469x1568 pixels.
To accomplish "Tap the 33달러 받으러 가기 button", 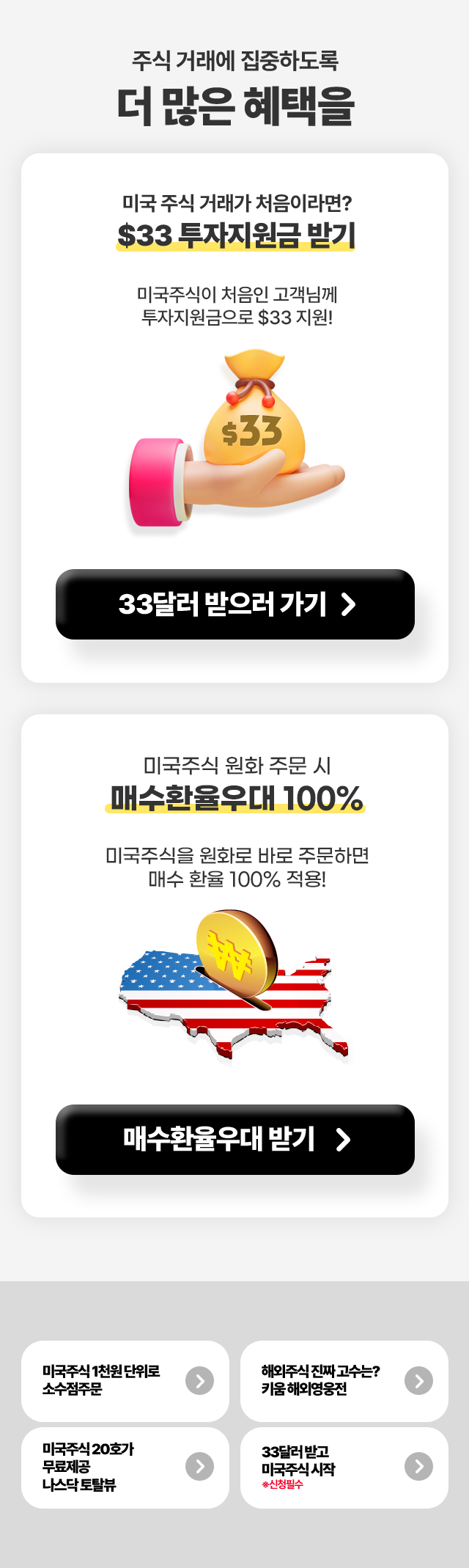I will click(x=234, y=604).
